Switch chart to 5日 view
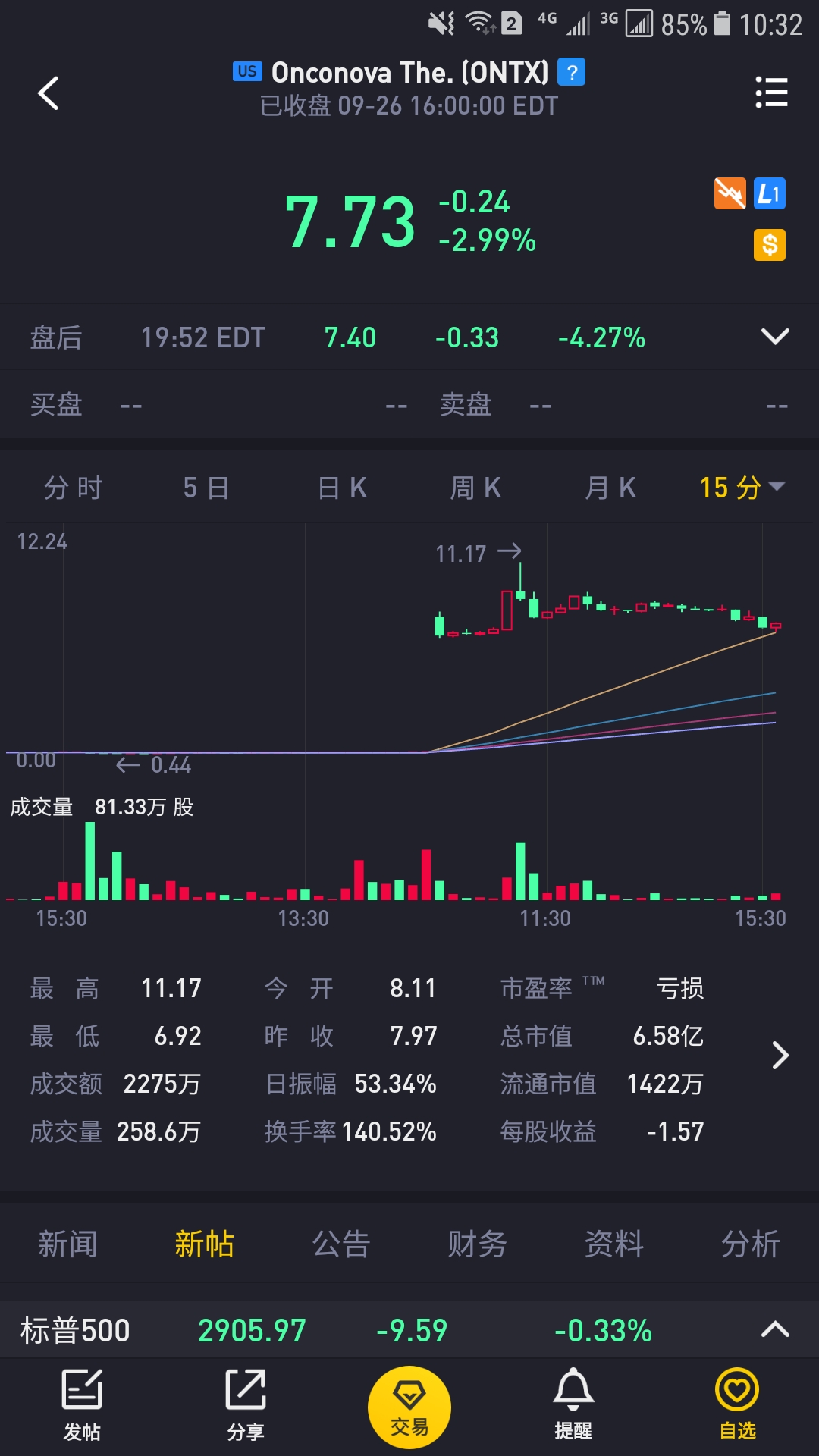 pos(206,488)
